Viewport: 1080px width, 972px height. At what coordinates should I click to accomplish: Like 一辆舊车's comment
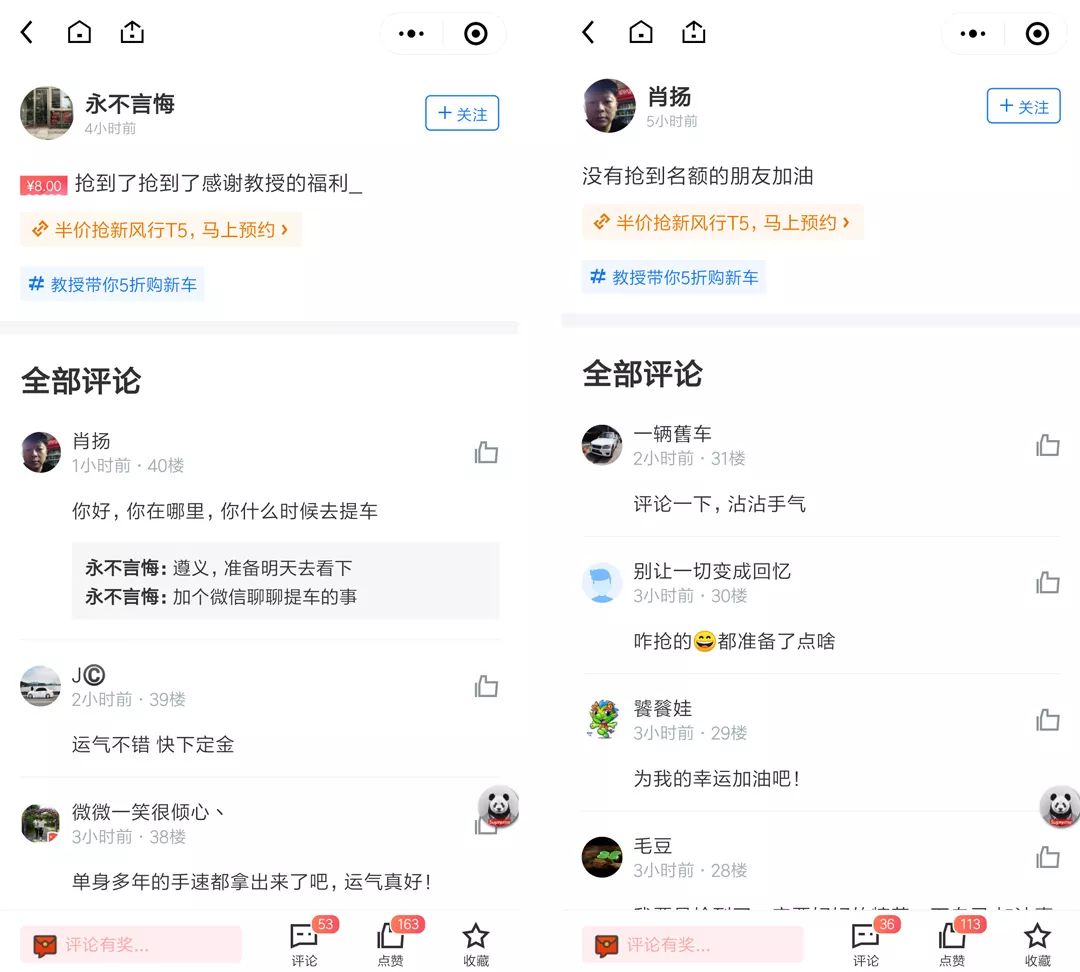(1048, 445)
